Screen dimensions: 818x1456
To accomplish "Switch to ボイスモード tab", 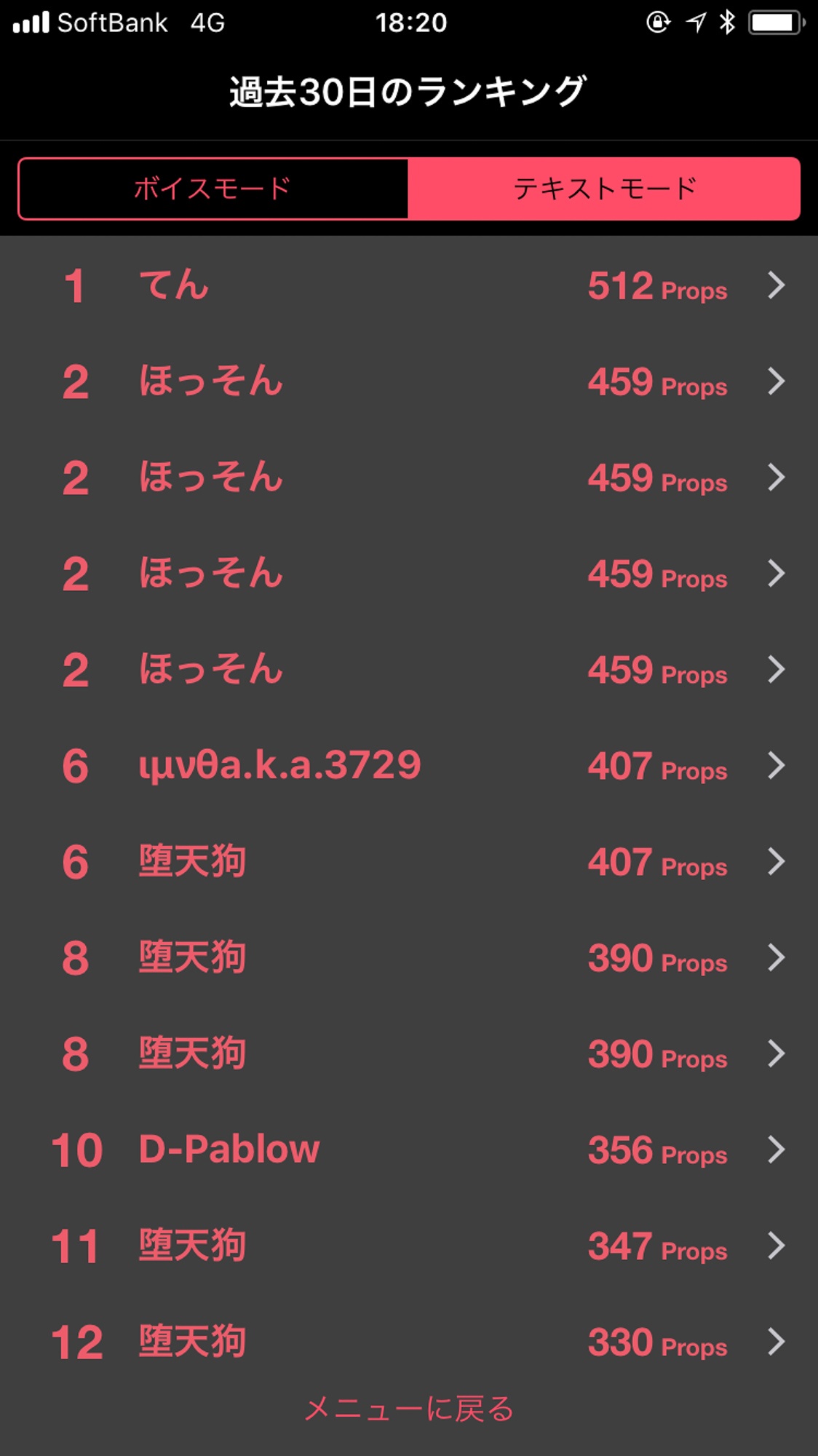I will 213,189.
